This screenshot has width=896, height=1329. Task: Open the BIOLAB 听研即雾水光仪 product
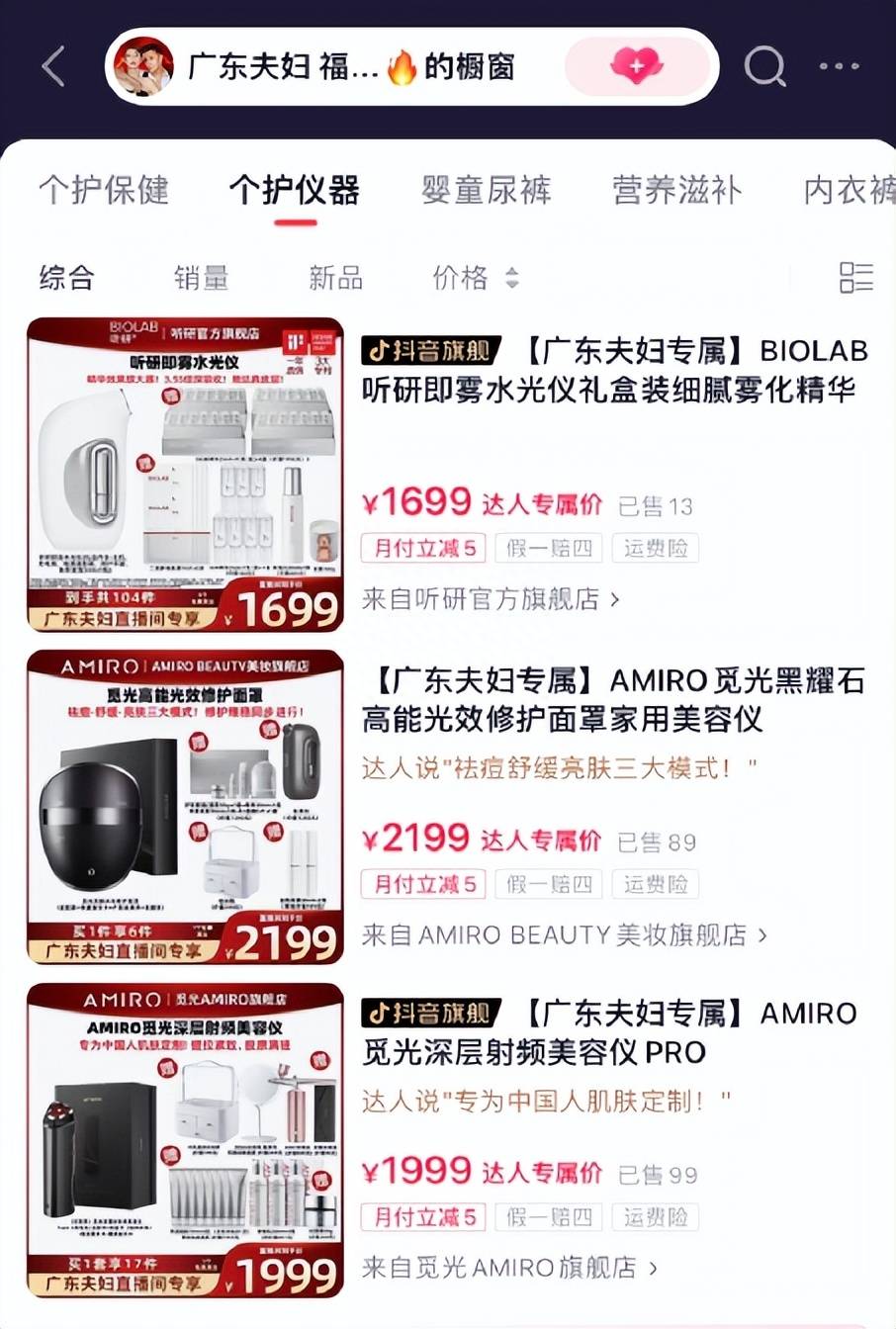point(613,370)
